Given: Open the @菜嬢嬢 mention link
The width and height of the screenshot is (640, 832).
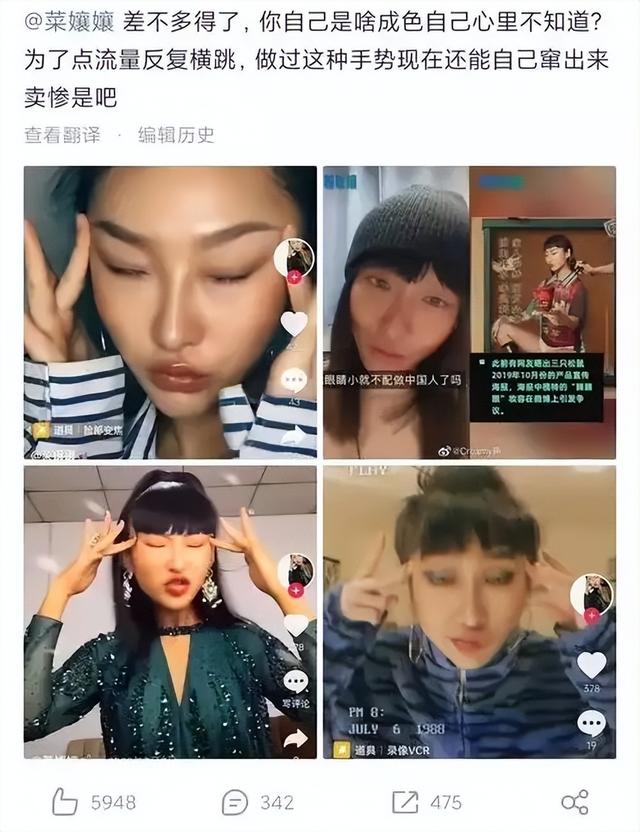Looking at the screenshot, I should click(x=66, y=20).
